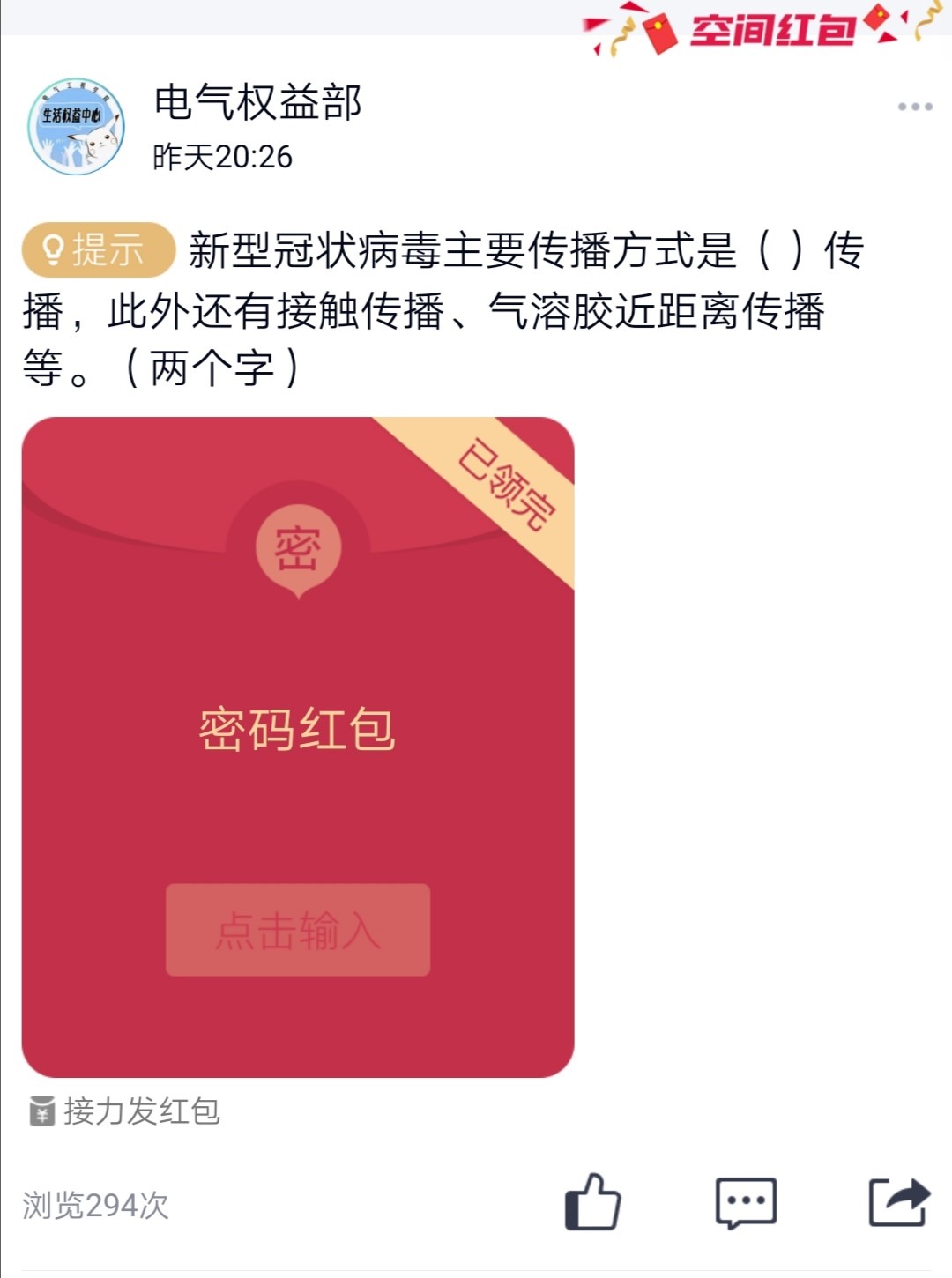Screen dimensions: 952x1278
Task: Share this post
Action: (898, 1202)
